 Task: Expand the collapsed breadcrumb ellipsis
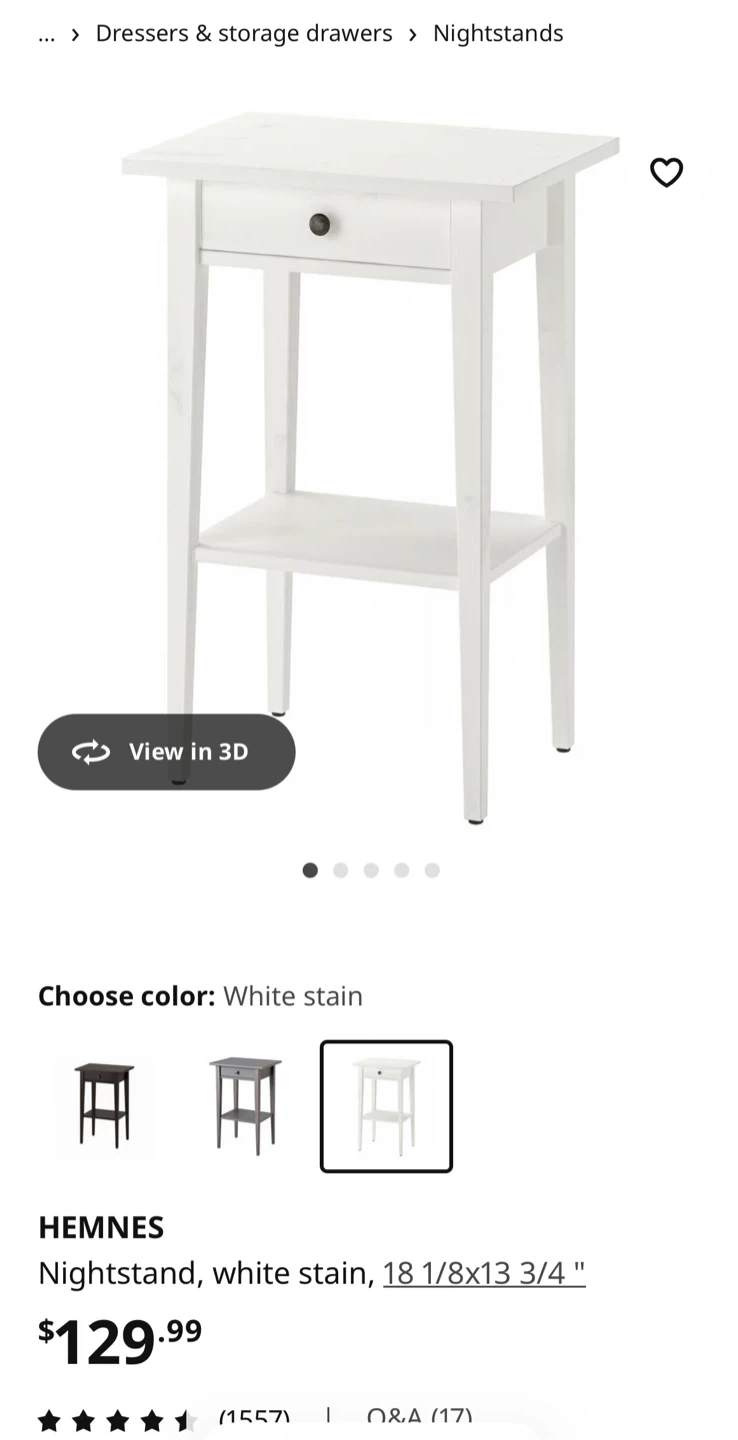click(x=47, y=34)
